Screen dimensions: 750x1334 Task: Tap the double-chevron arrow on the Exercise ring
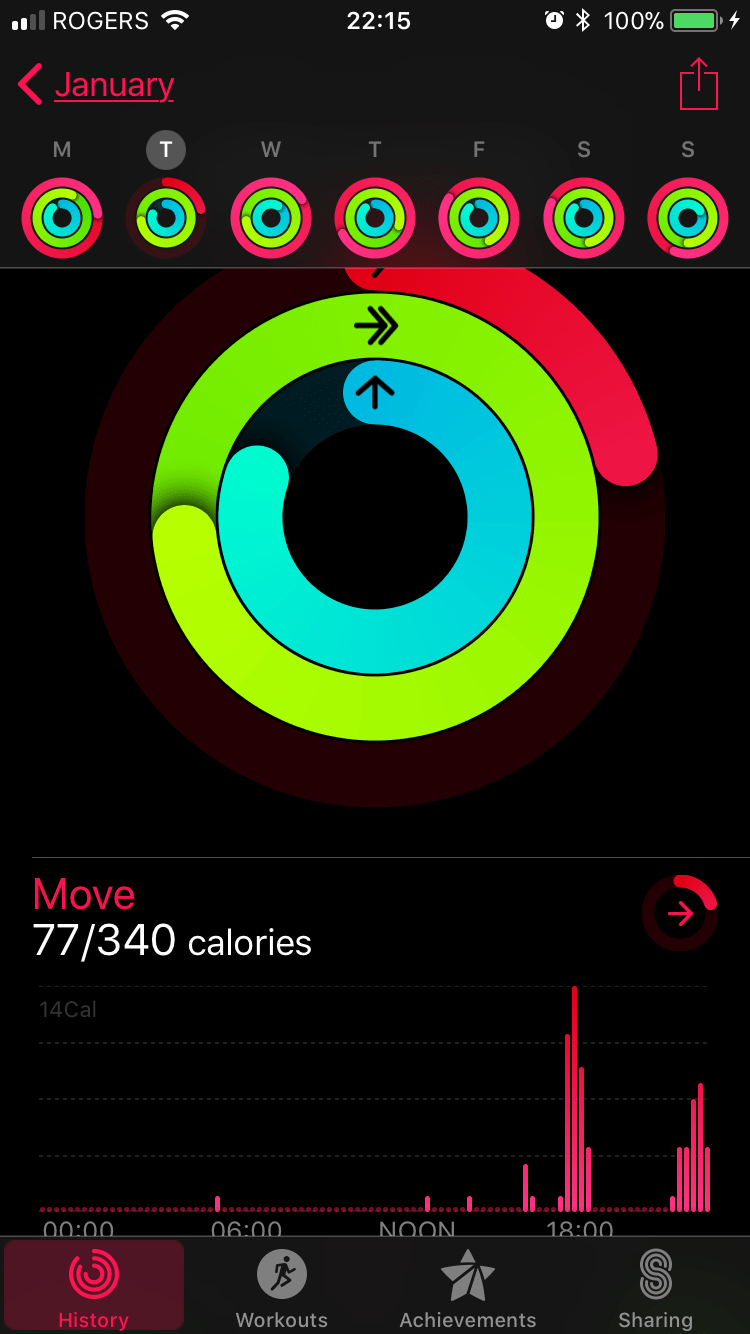click(x=375, y=325)
